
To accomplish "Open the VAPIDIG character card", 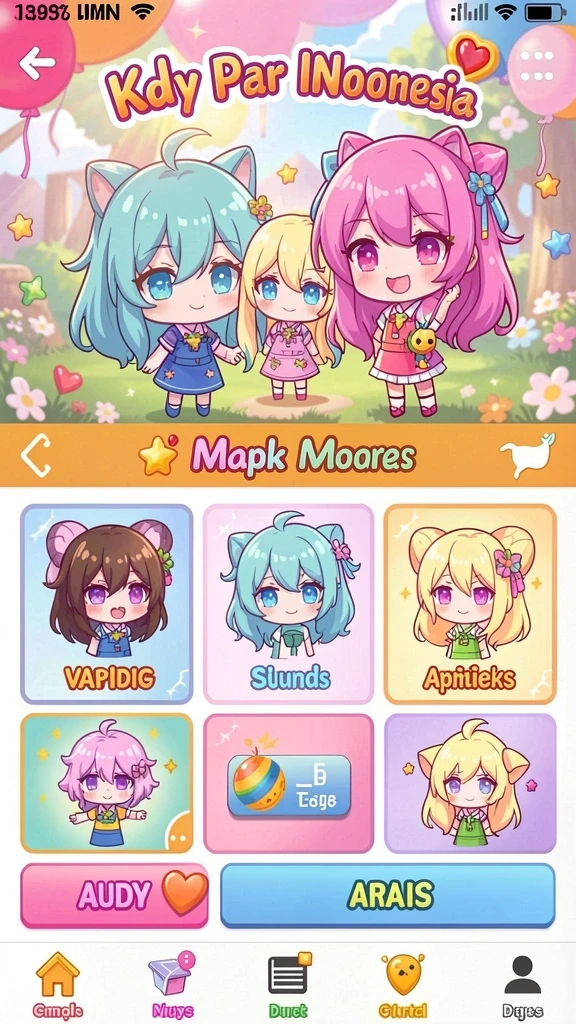I will click(x=107, y=603).
